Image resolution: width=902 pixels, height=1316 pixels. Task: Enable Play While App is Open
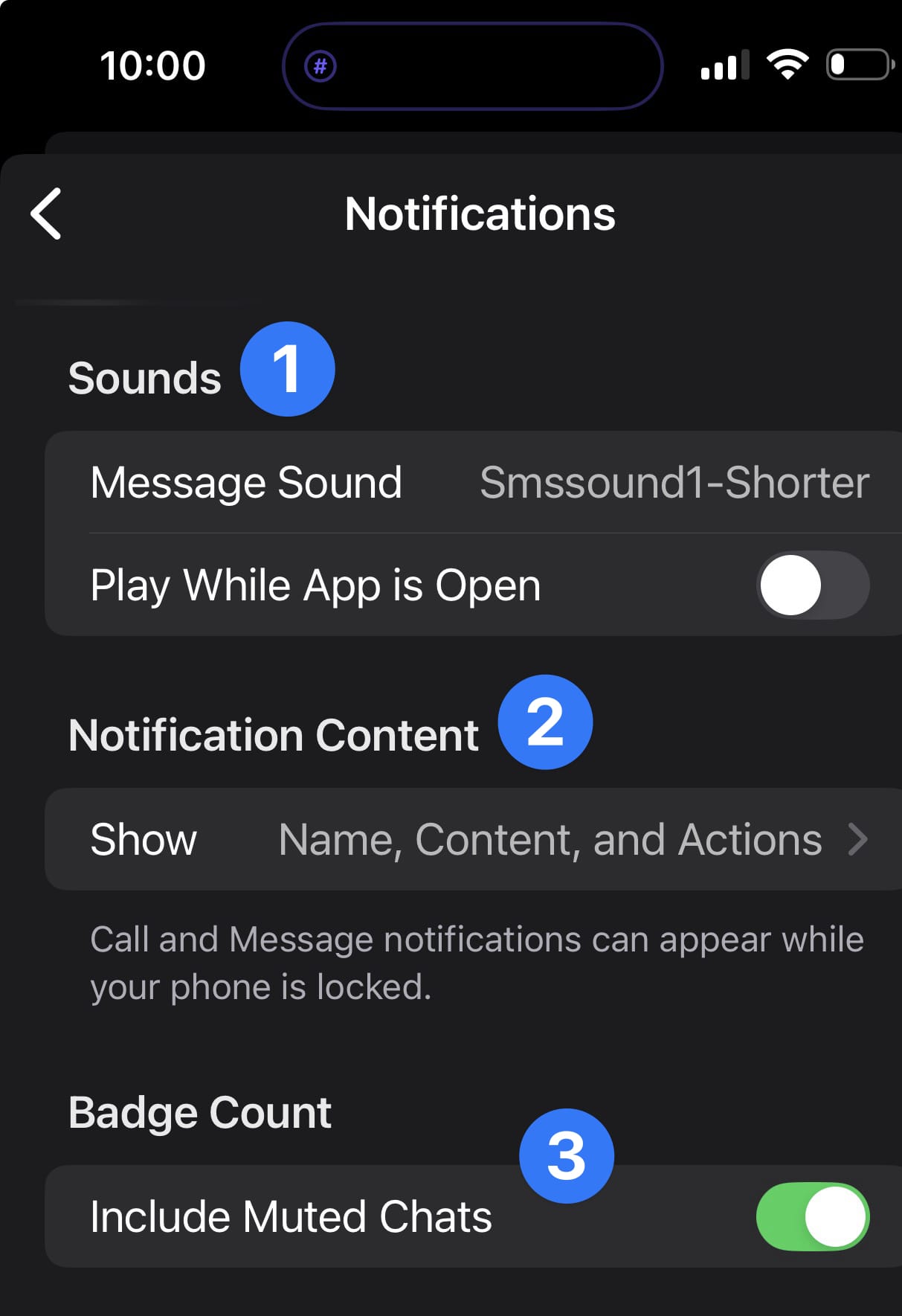click(x=812, y=585)
